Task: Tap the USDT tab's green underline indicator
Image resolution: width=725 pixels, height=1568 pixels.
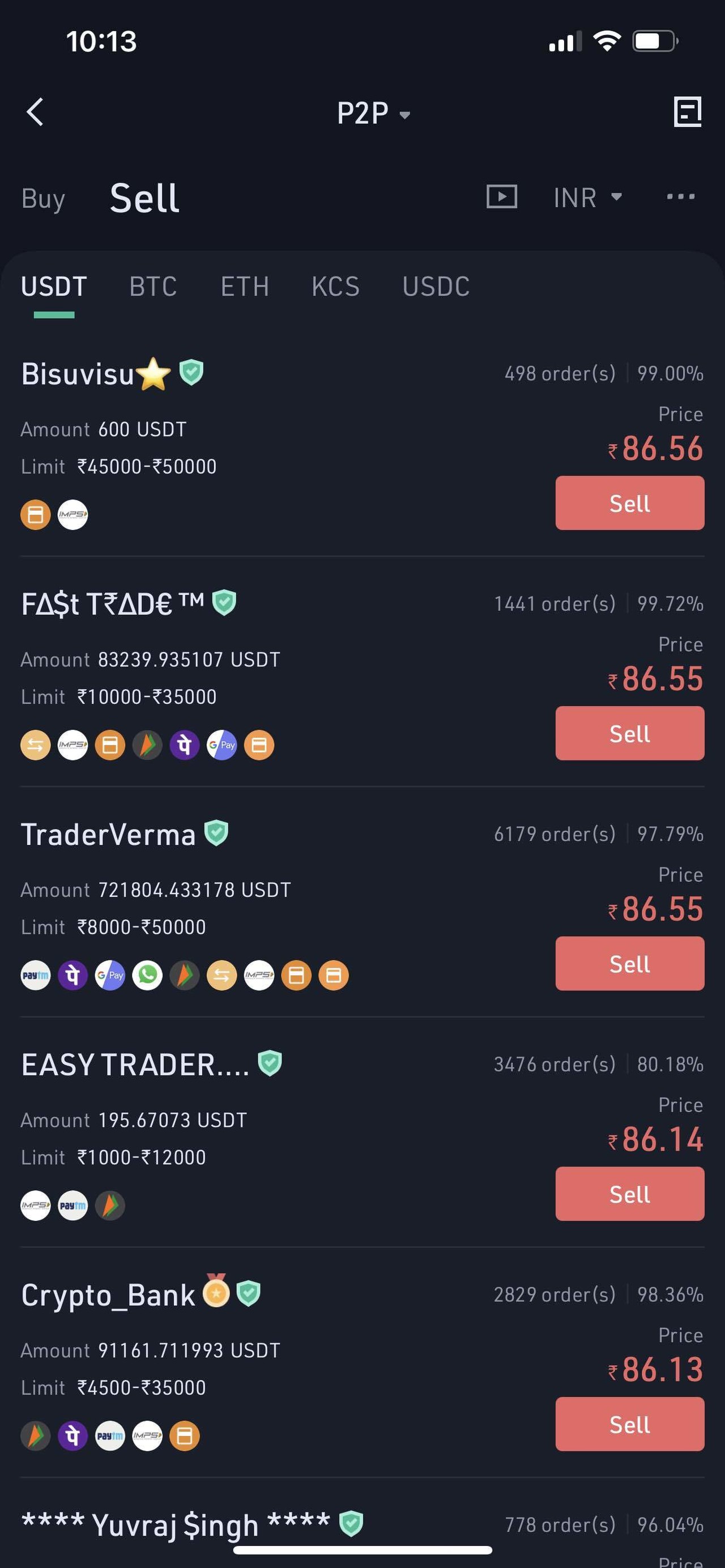Action: tap(55, 314)
